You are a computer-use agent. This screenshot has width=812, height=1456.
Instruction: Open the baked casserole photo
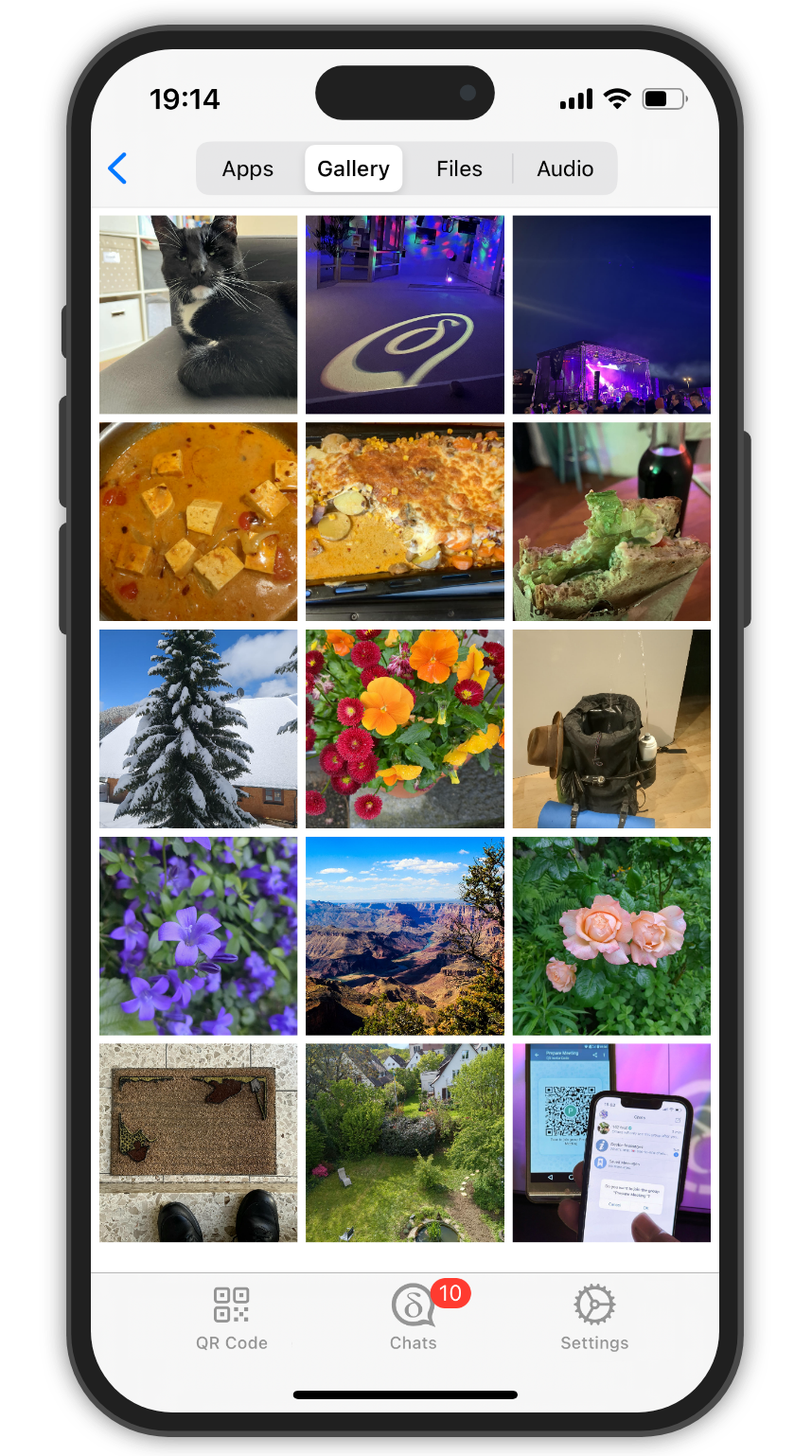point(404,522)
